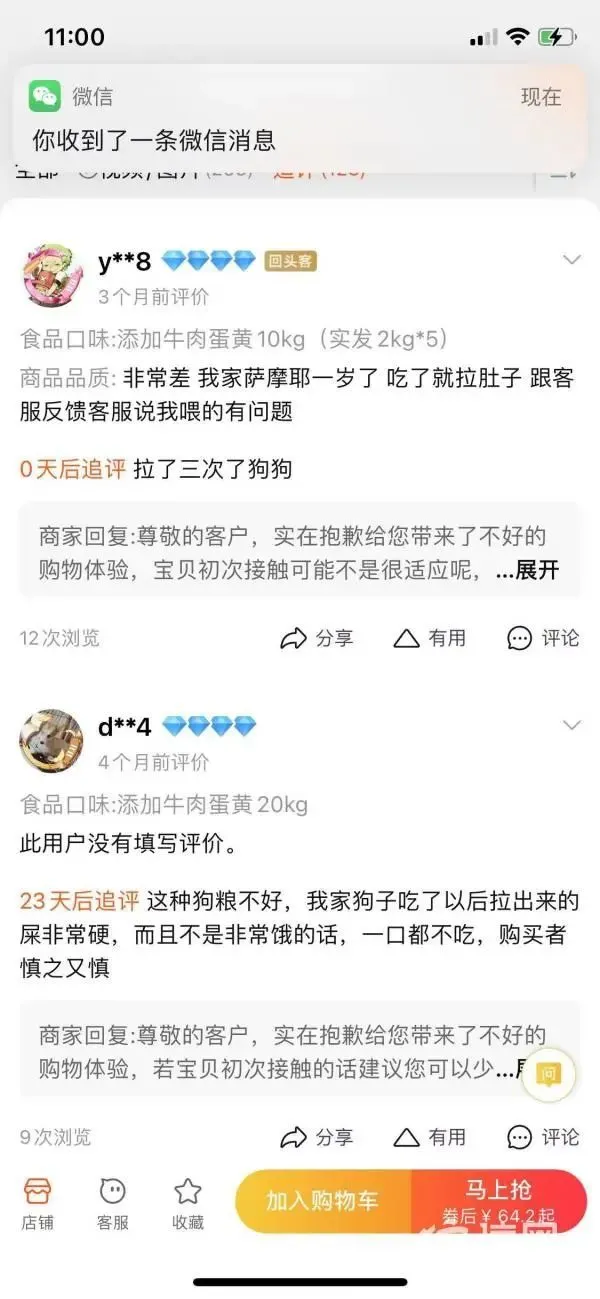The image size is (600, 1299).
Task: Open d**4's profile avatar
Action: coord(51,739)
